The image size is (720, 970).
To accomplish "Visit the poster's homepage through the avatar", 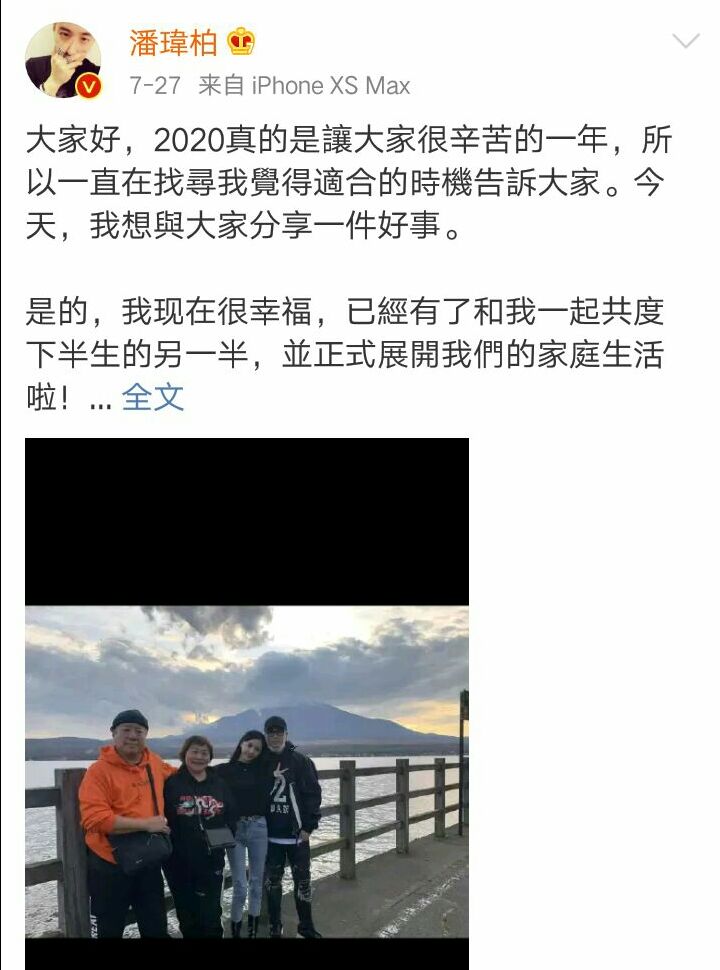I will coord(60,57).
